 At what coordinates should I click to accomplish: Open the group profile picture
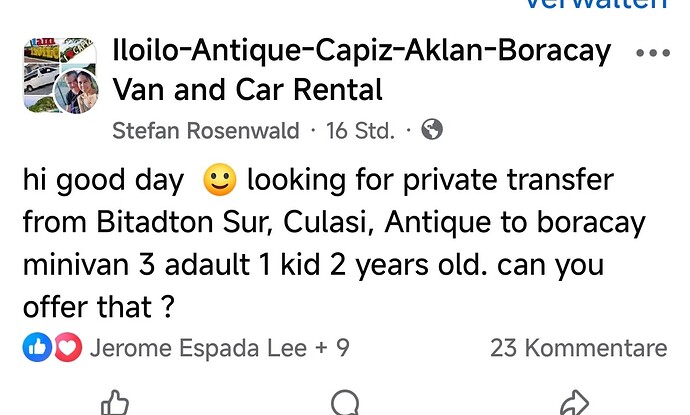(x=60, y=79)
